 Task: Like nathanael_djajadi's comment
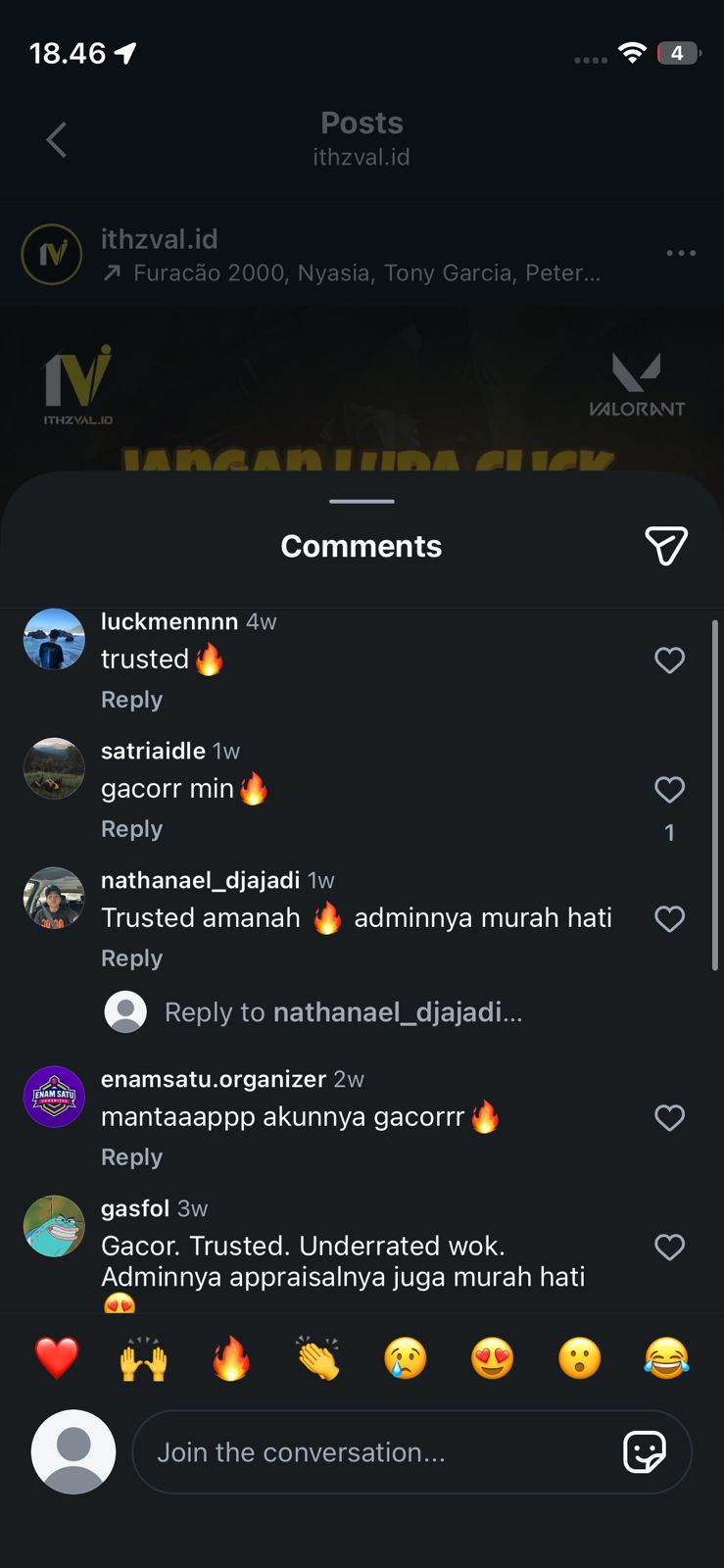tap(669, 919)
